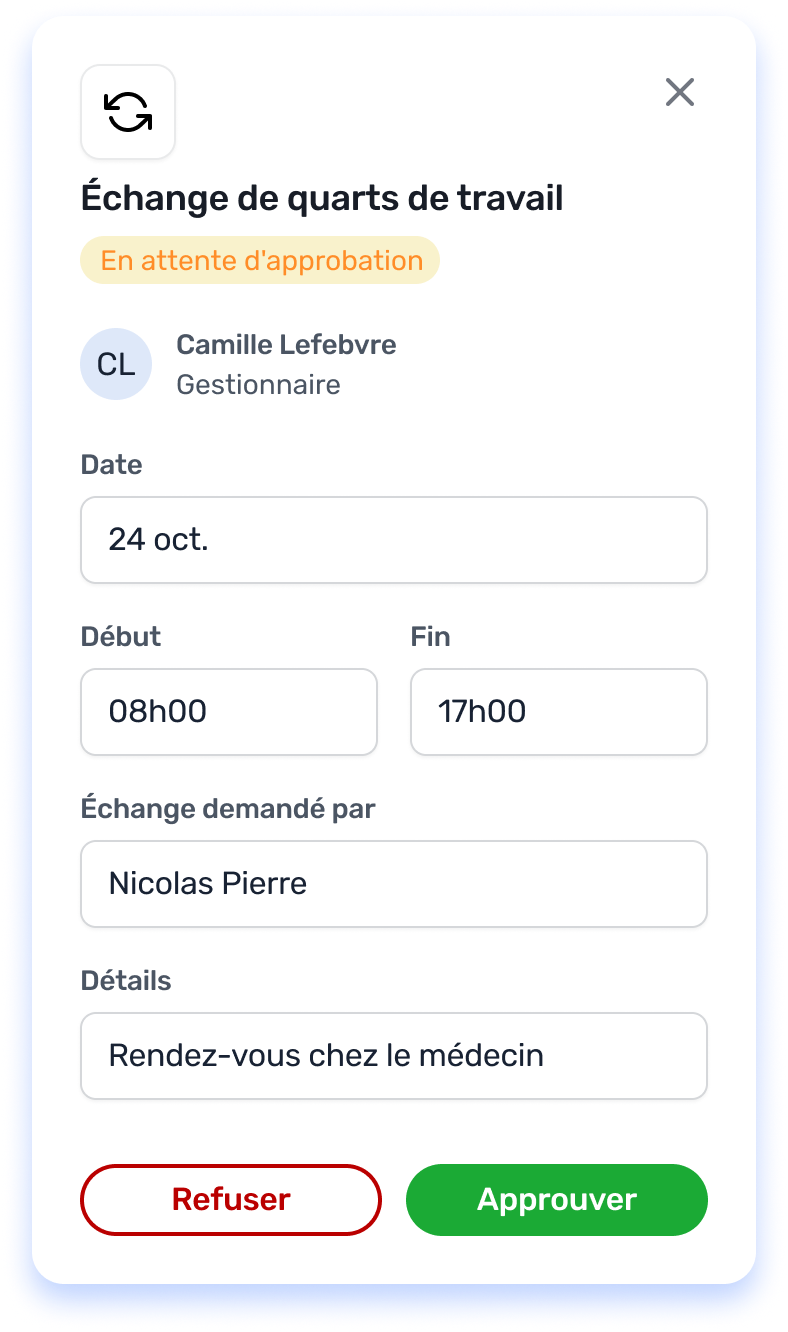Select the Début time field '08h00'
Viewport: 788px width, 1332px height.
(x=228, y=711)
